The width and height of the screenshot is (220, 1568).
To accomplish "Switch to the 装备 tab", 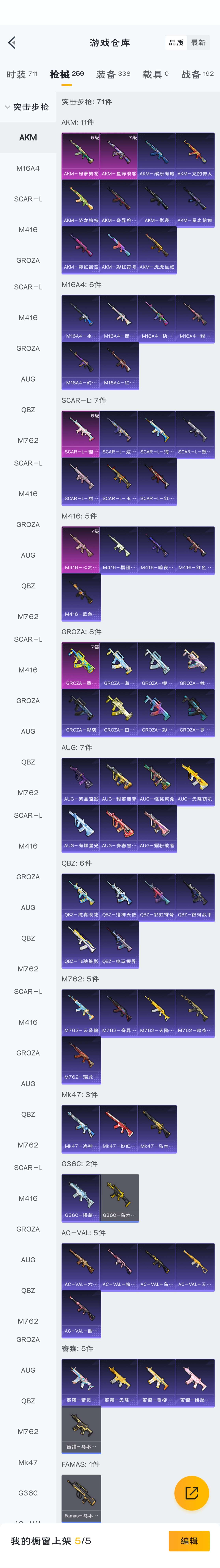I will pos(113,74).
